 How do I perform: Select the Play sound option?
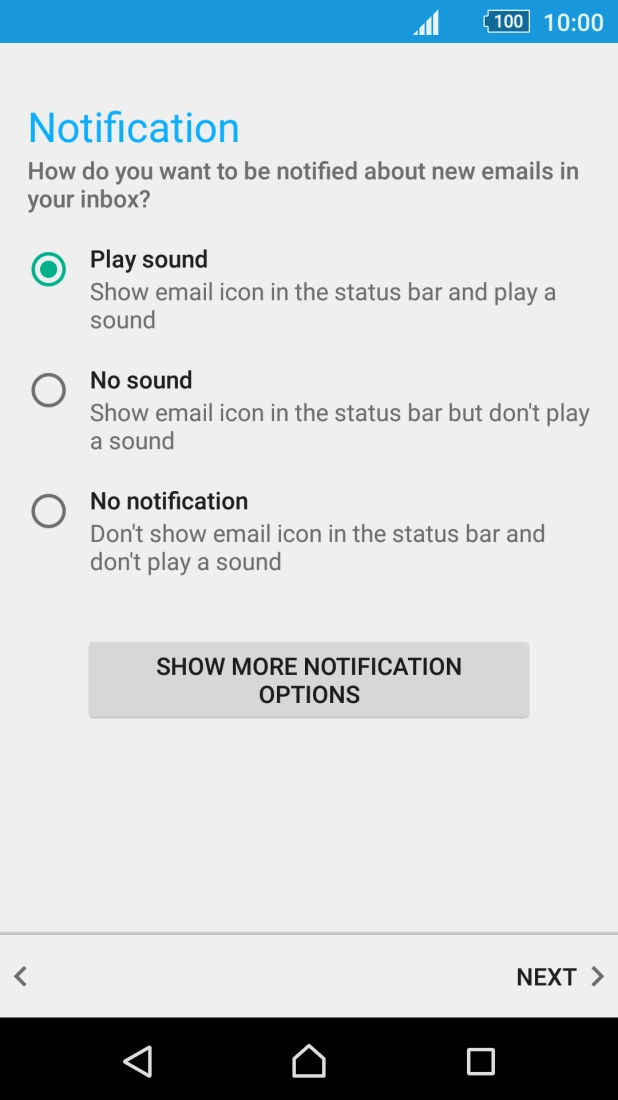coord(48,269)
